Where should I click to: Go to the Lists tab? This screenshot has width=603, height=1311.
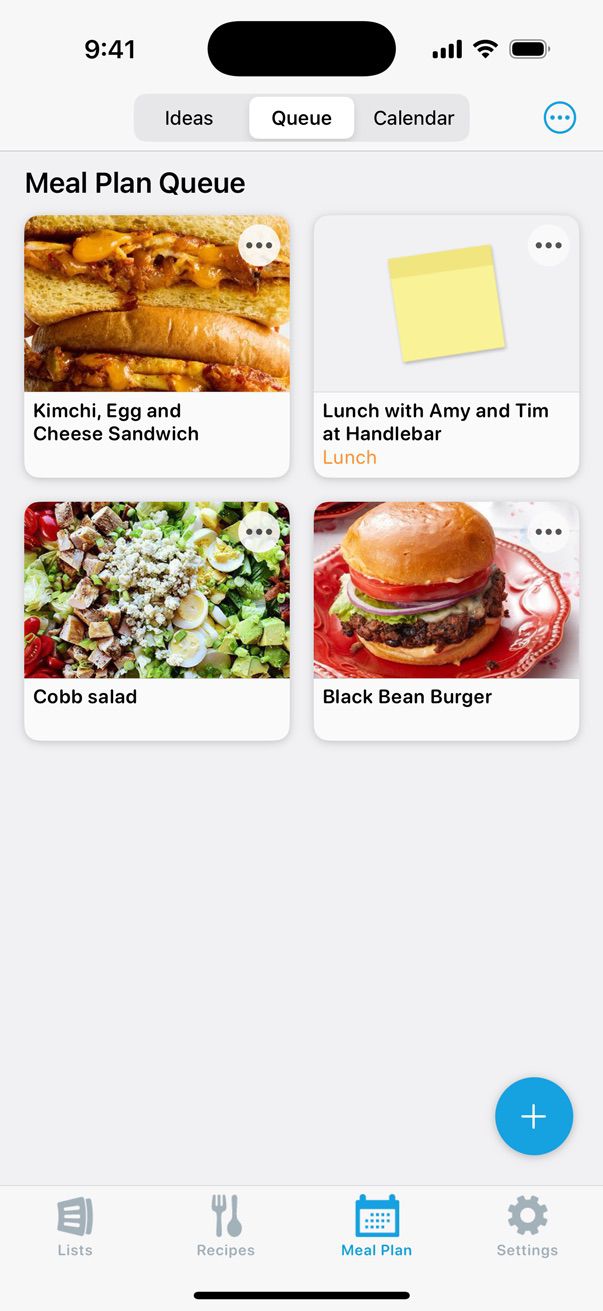75,1226
